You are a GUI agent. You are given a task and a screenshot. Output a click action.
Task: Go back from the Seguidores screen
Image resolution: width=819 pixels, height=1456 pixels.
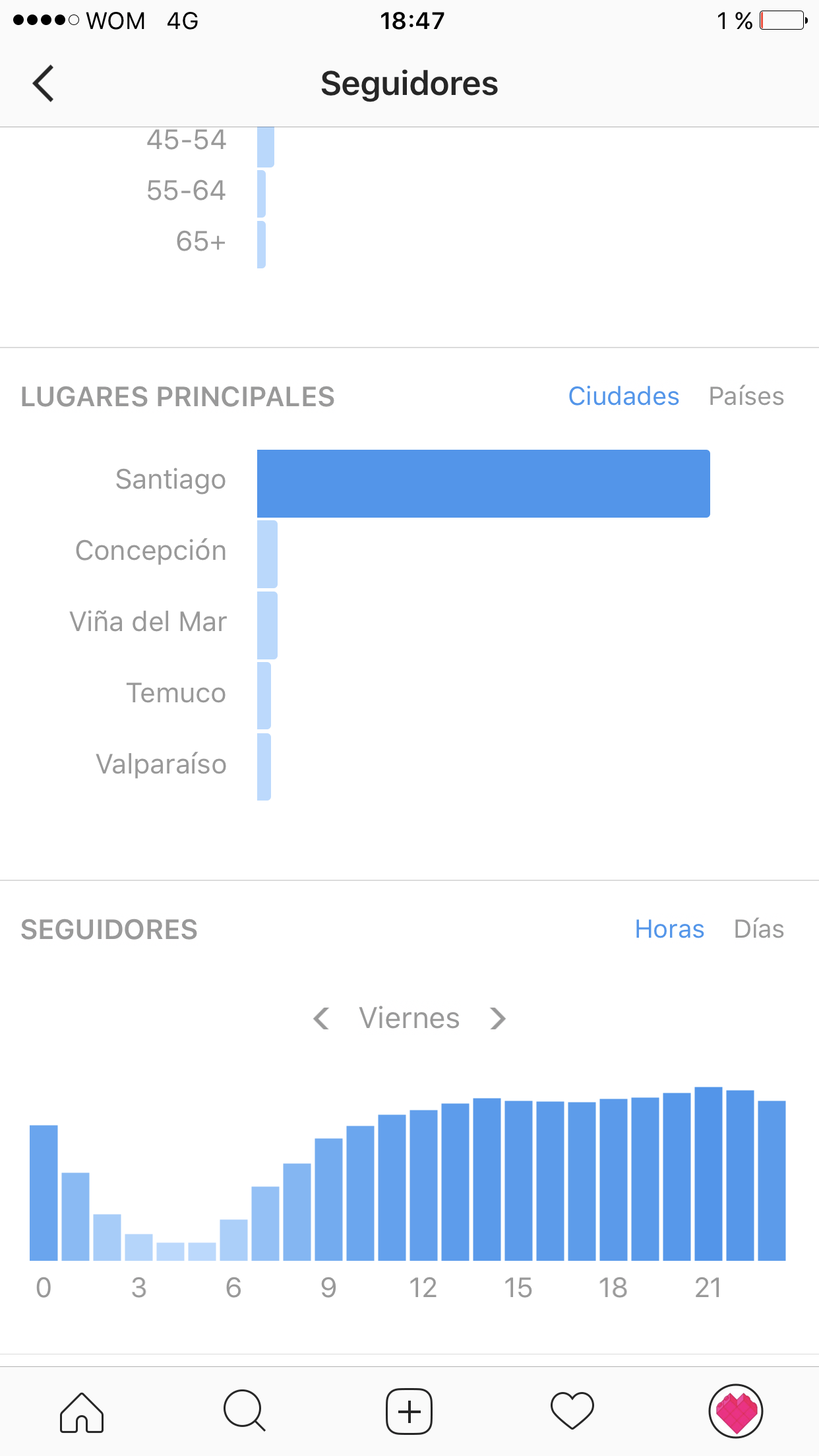(44, 84)
